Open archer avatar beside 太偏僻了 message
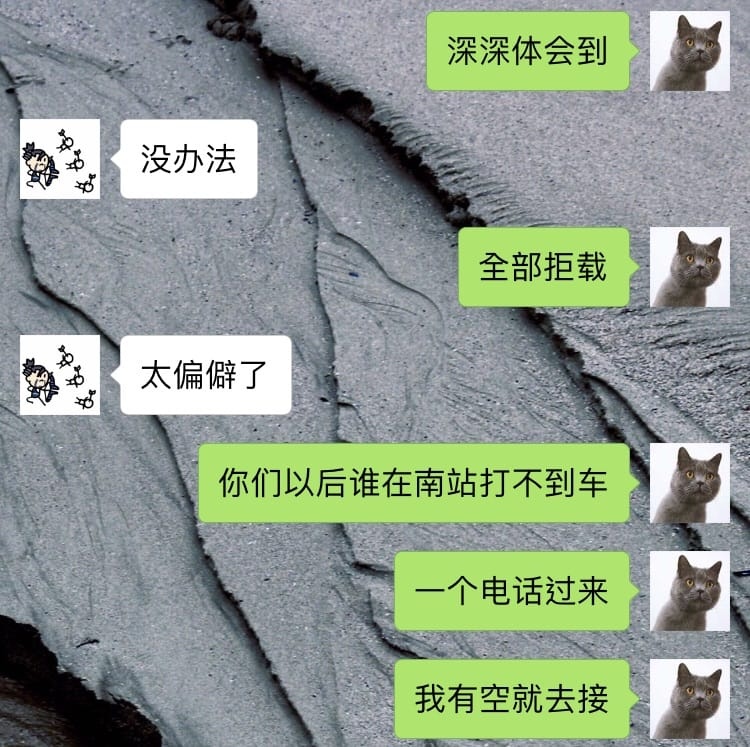750x747 pixels. (x=60, y=375)
